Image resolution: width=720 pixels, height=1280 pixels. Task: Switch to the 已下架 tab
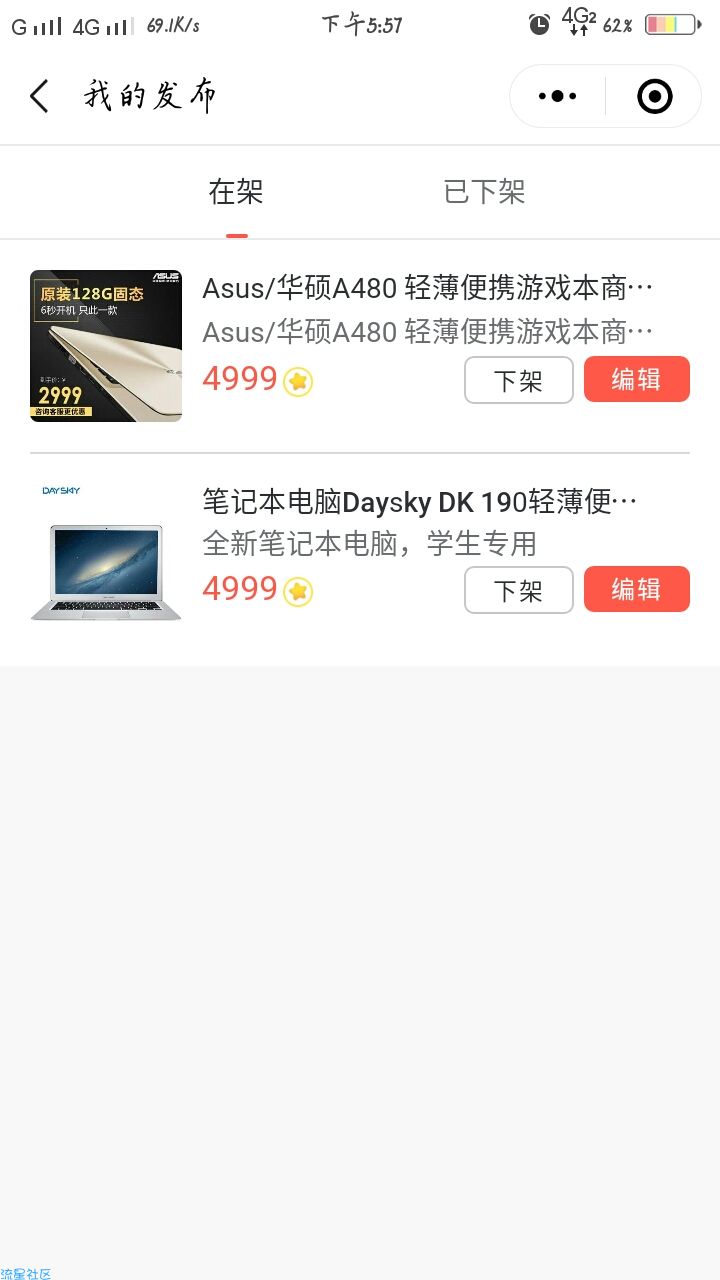click(484, 192)
